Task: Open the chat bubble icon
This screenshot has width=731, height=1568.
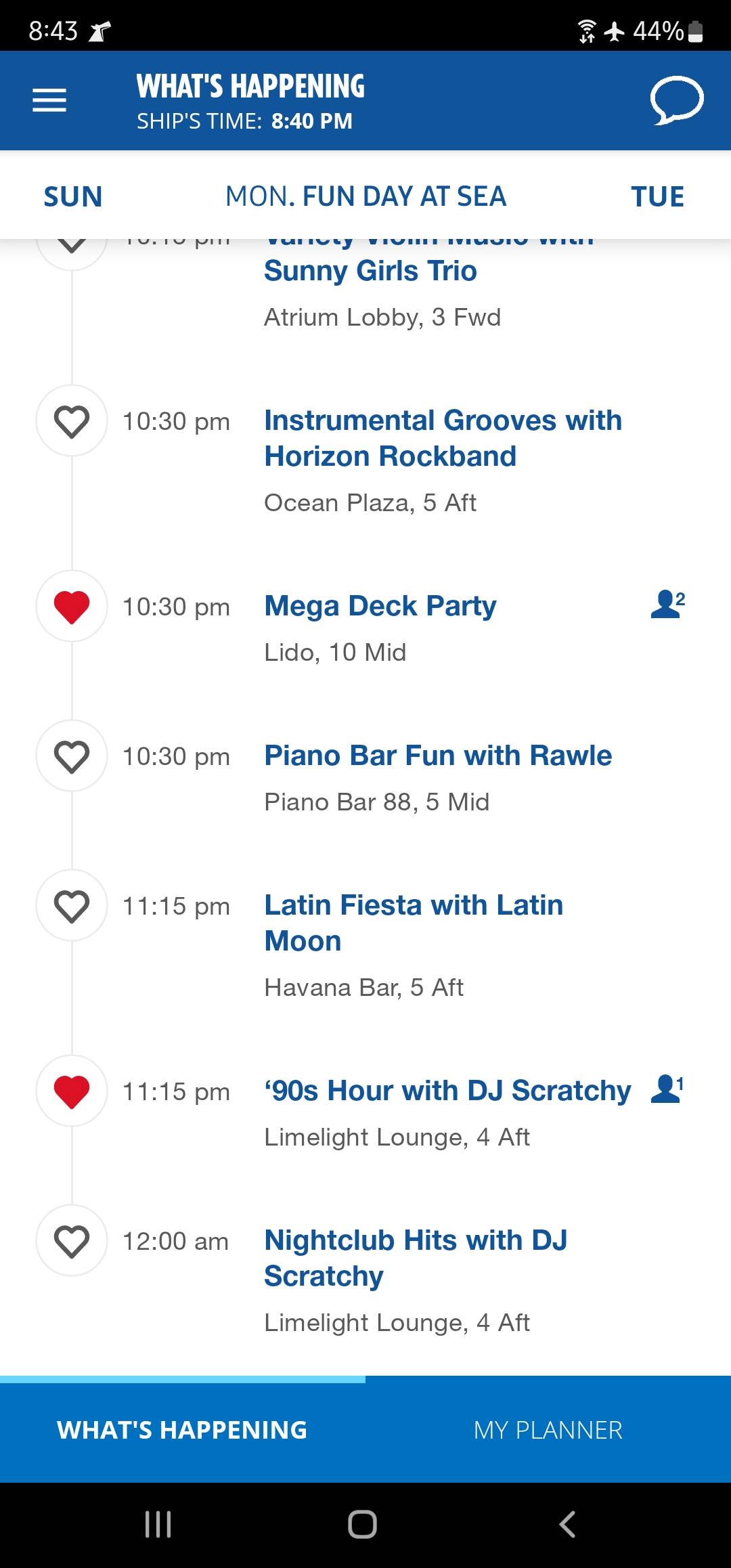Action: (x=677, y=100)
